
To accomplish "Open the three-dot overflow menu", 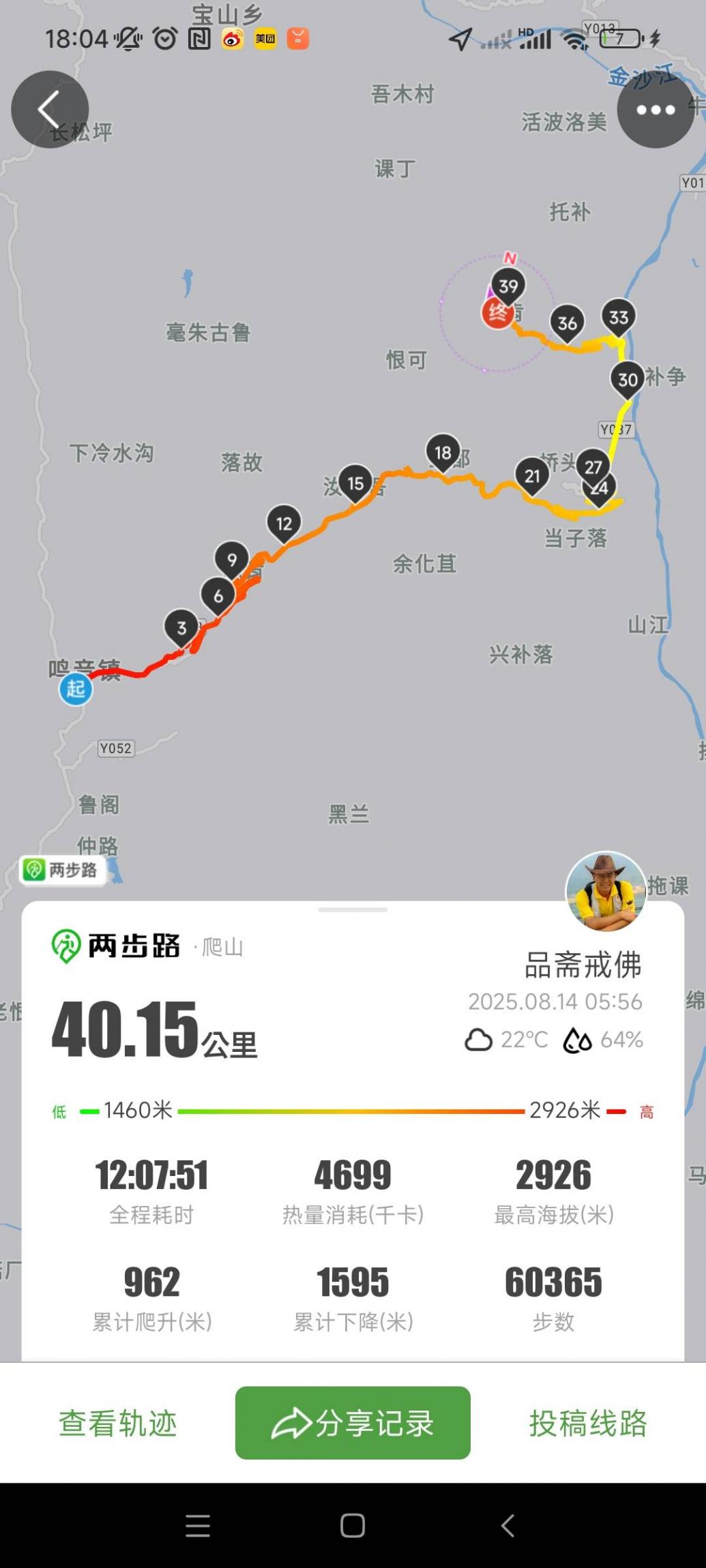I will [655, 110].
